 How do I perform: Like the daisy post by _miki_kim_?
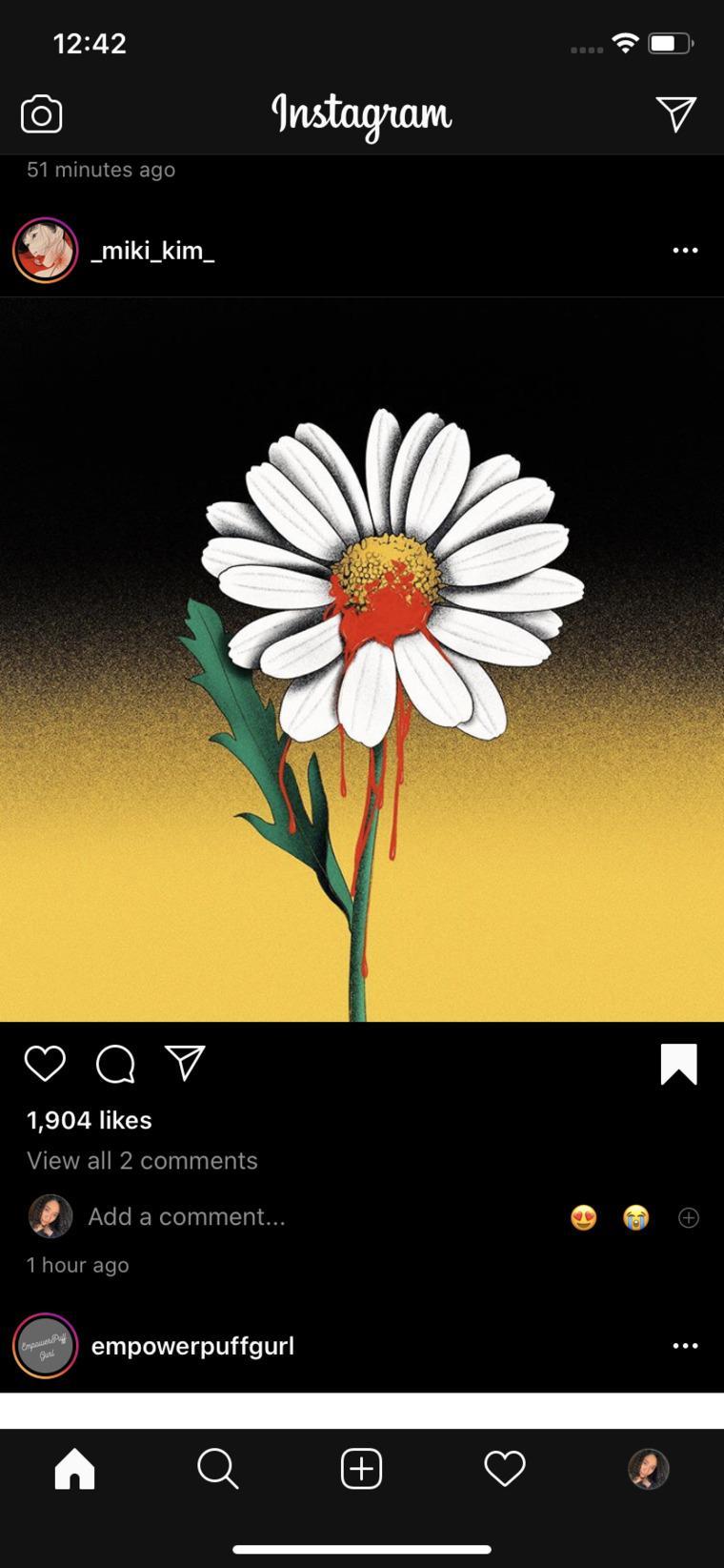[45, 1064]
